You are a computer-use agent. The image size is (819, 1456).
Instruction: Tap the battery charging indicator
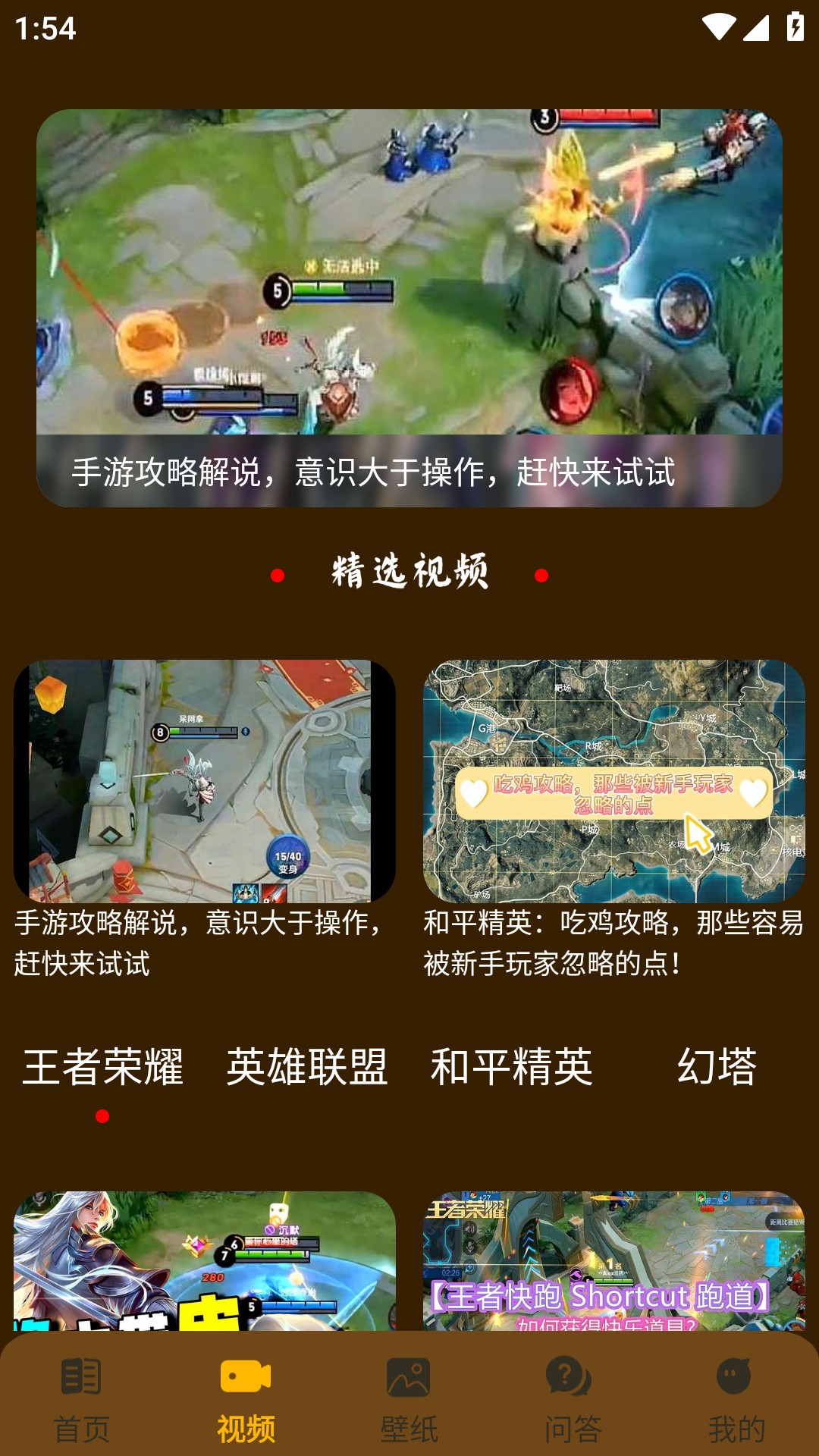point(792,24)
